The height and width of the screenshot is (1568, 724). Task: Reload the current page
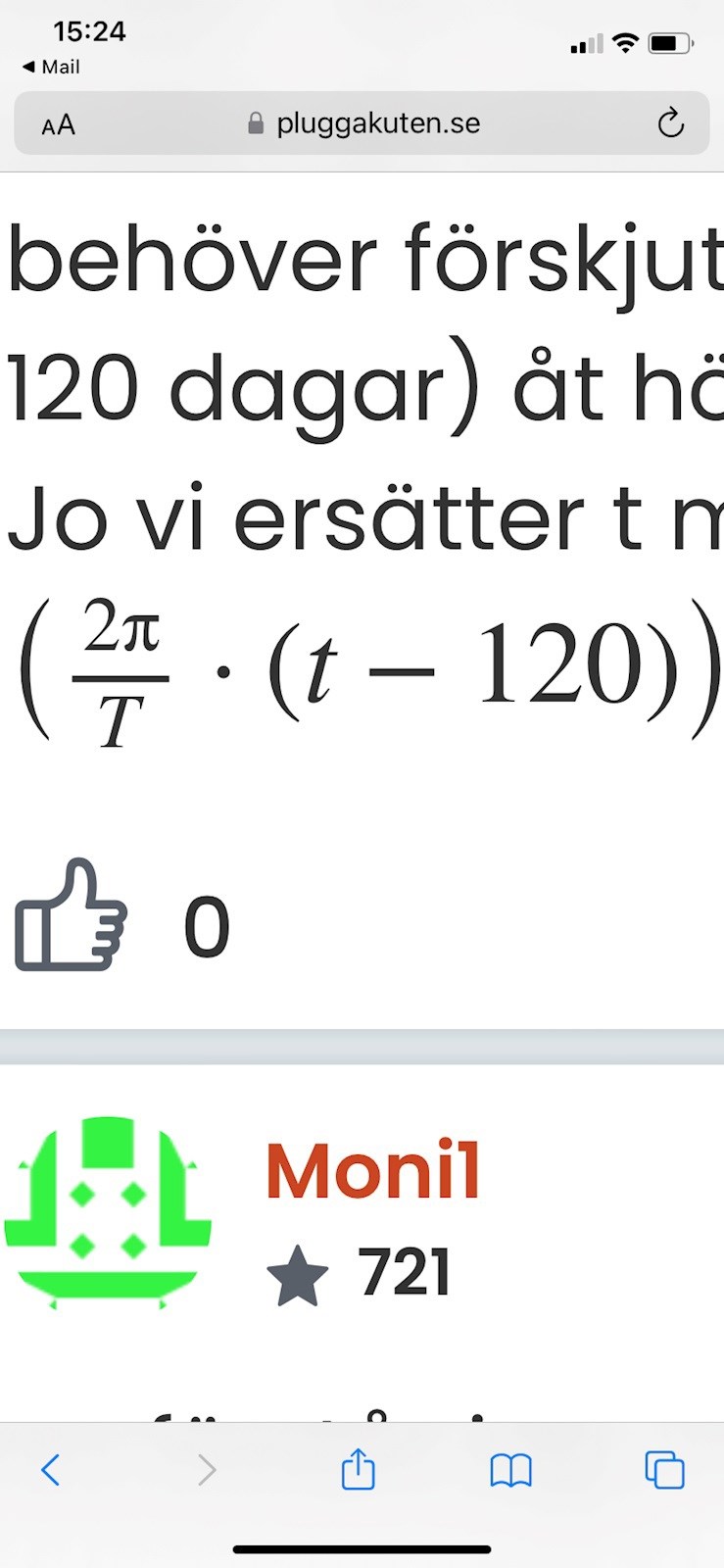pyautogui.click(x=670, y=123)
